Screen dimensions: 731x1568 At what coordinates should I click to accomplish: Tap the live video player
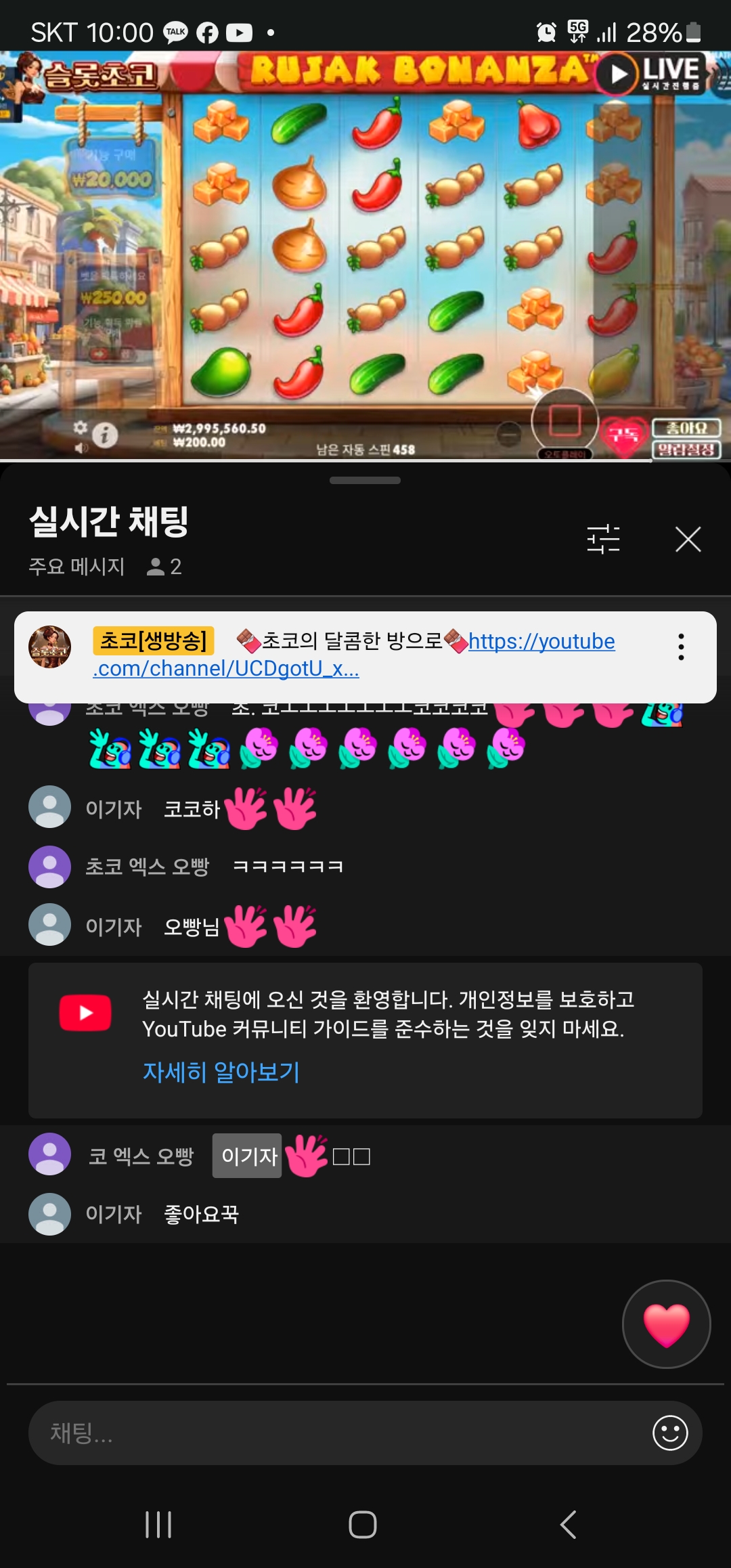(x=365, y=256)
